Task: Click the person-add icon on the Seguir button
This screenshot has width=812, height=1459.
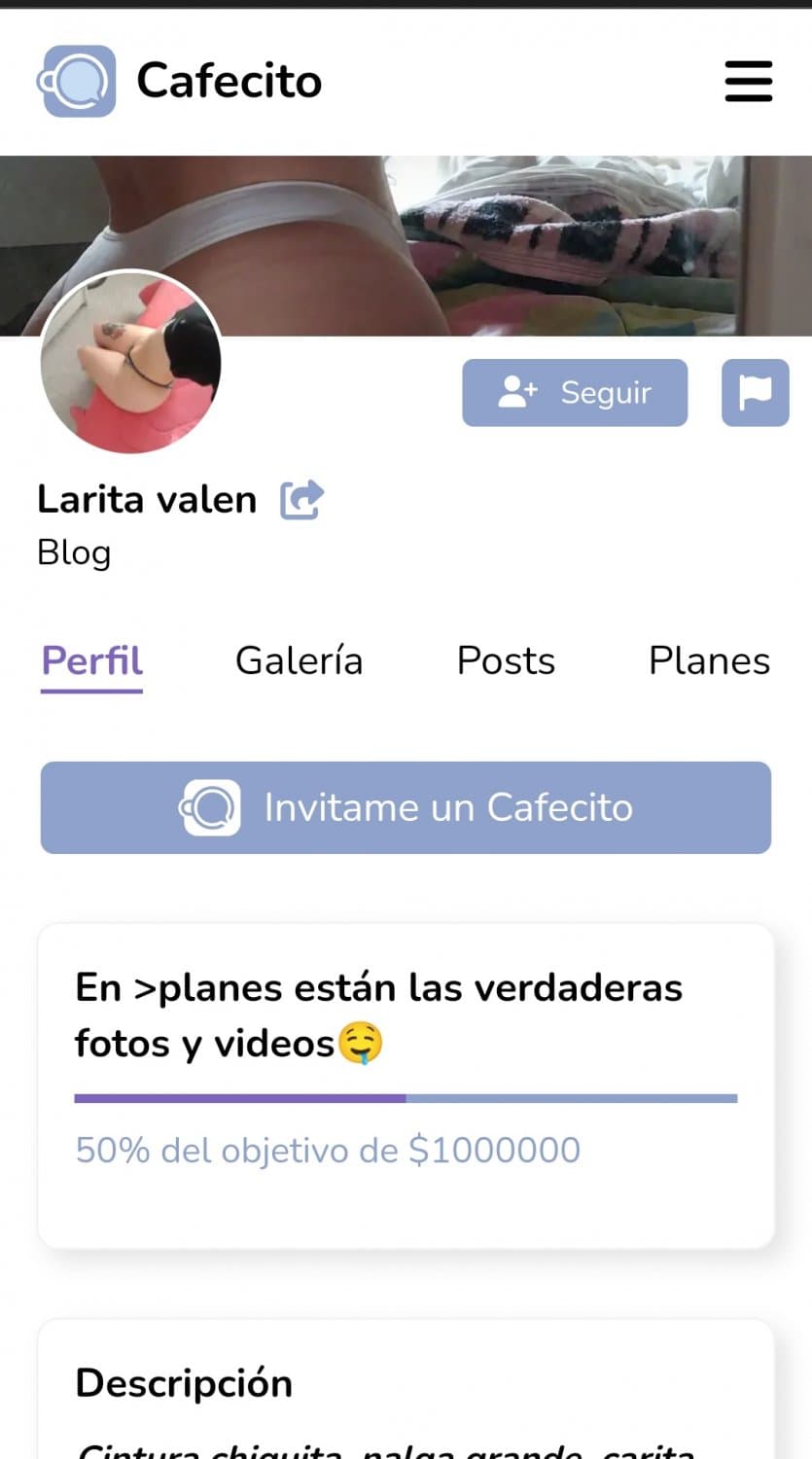Action: pyautogui.click(x=516, y=392)
